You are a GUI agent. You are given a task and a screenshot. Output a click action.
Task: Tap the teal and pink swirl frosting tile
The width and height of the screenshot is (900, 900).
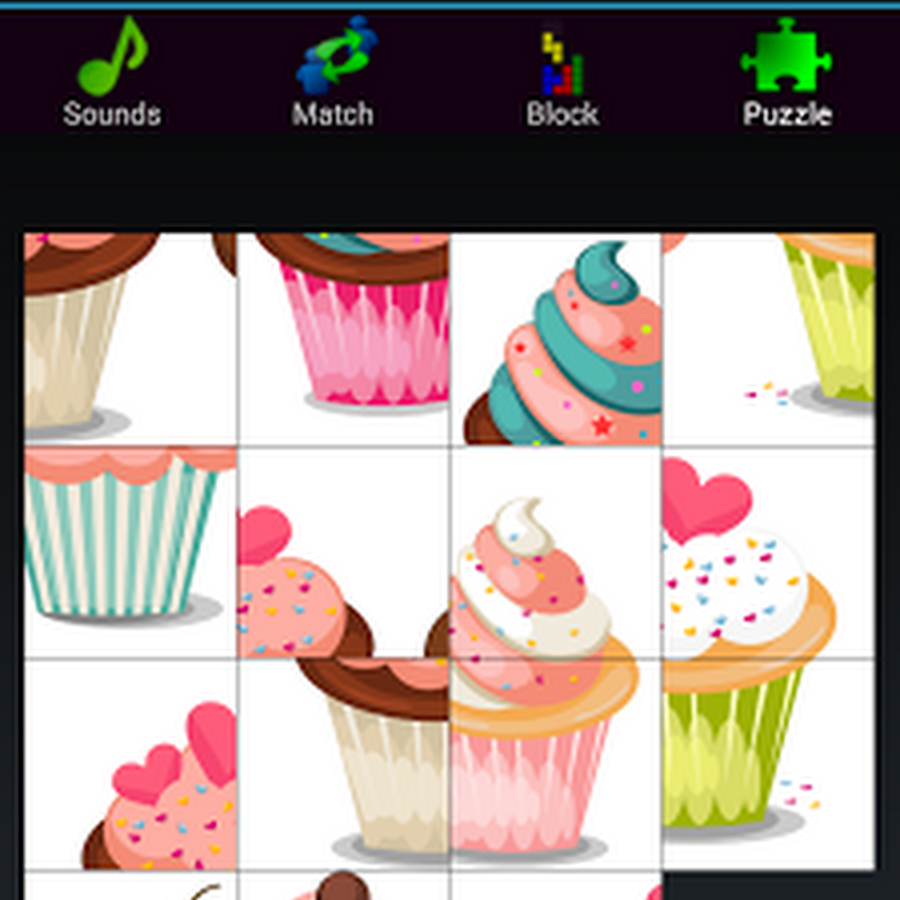(556, 340)
